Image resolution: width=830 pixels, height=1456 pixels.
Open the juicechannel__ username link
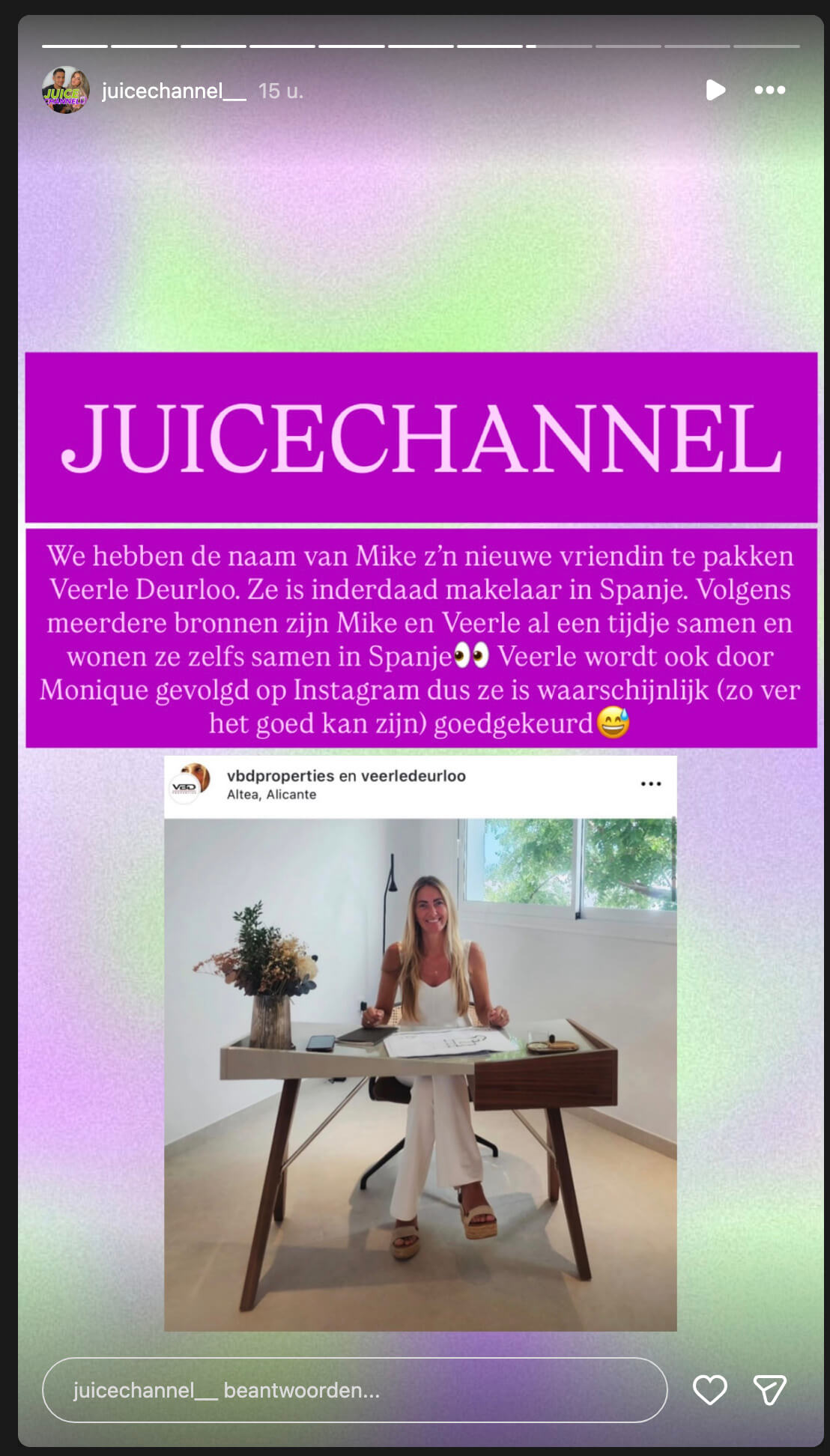click(x=173, y=91)
